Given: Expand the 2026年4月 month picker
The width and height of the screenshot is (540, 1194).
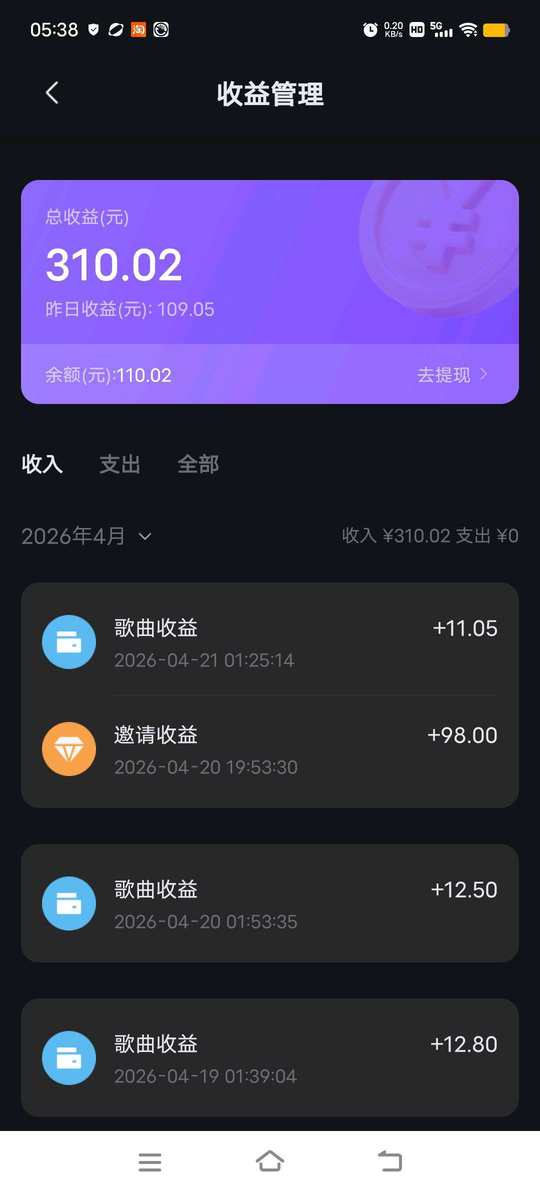Looking at the screenshot, I should (x=87, y=536).
